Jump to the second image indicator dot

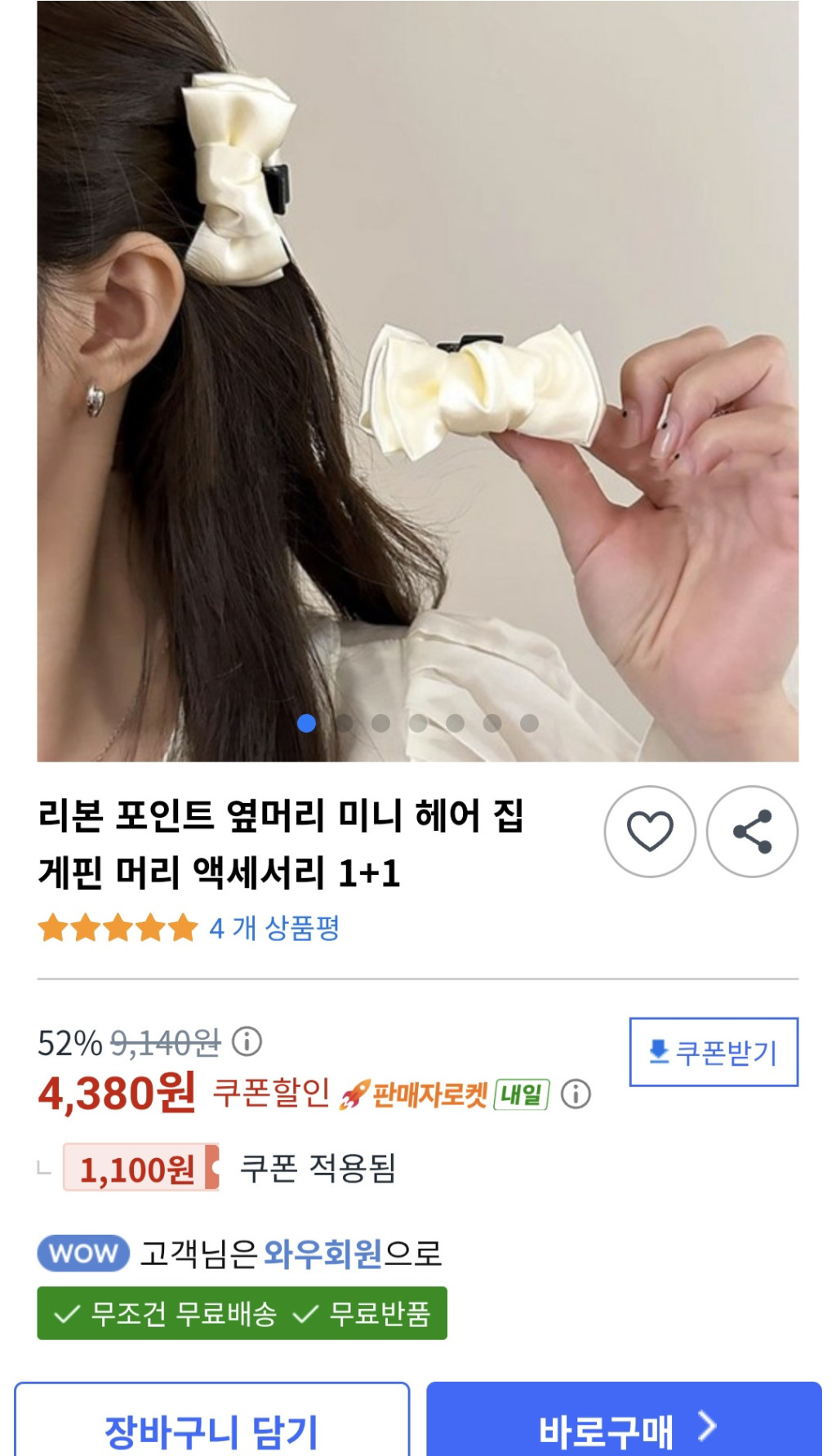tap(344, 723)
